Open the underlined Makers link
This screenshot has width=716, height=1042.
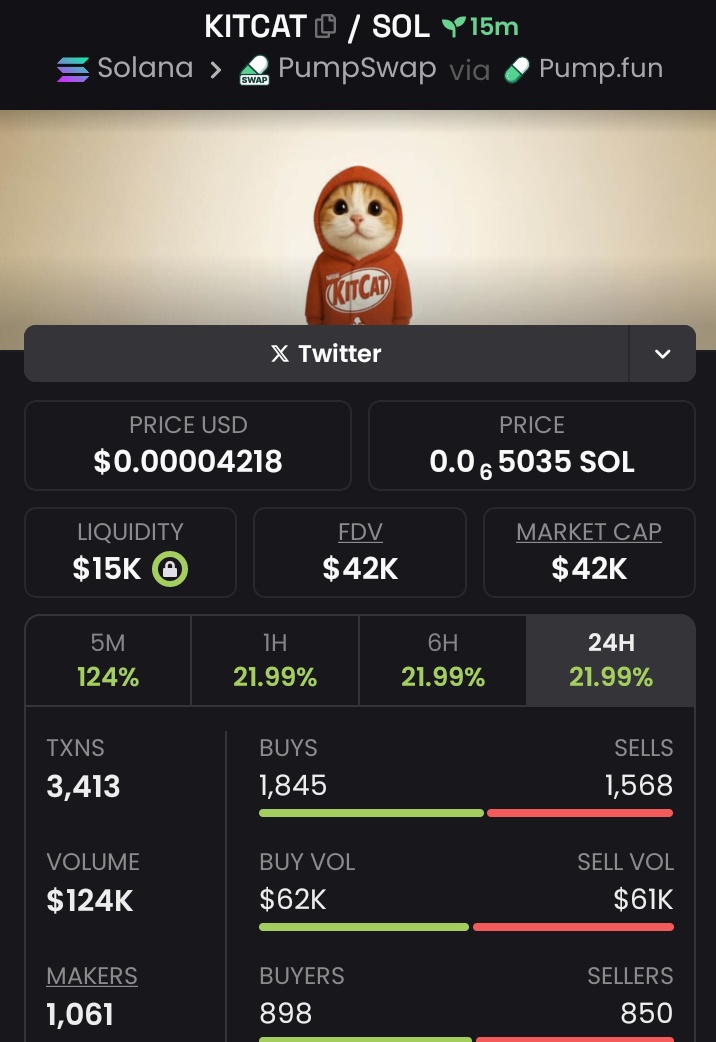(x=92, y=976)
